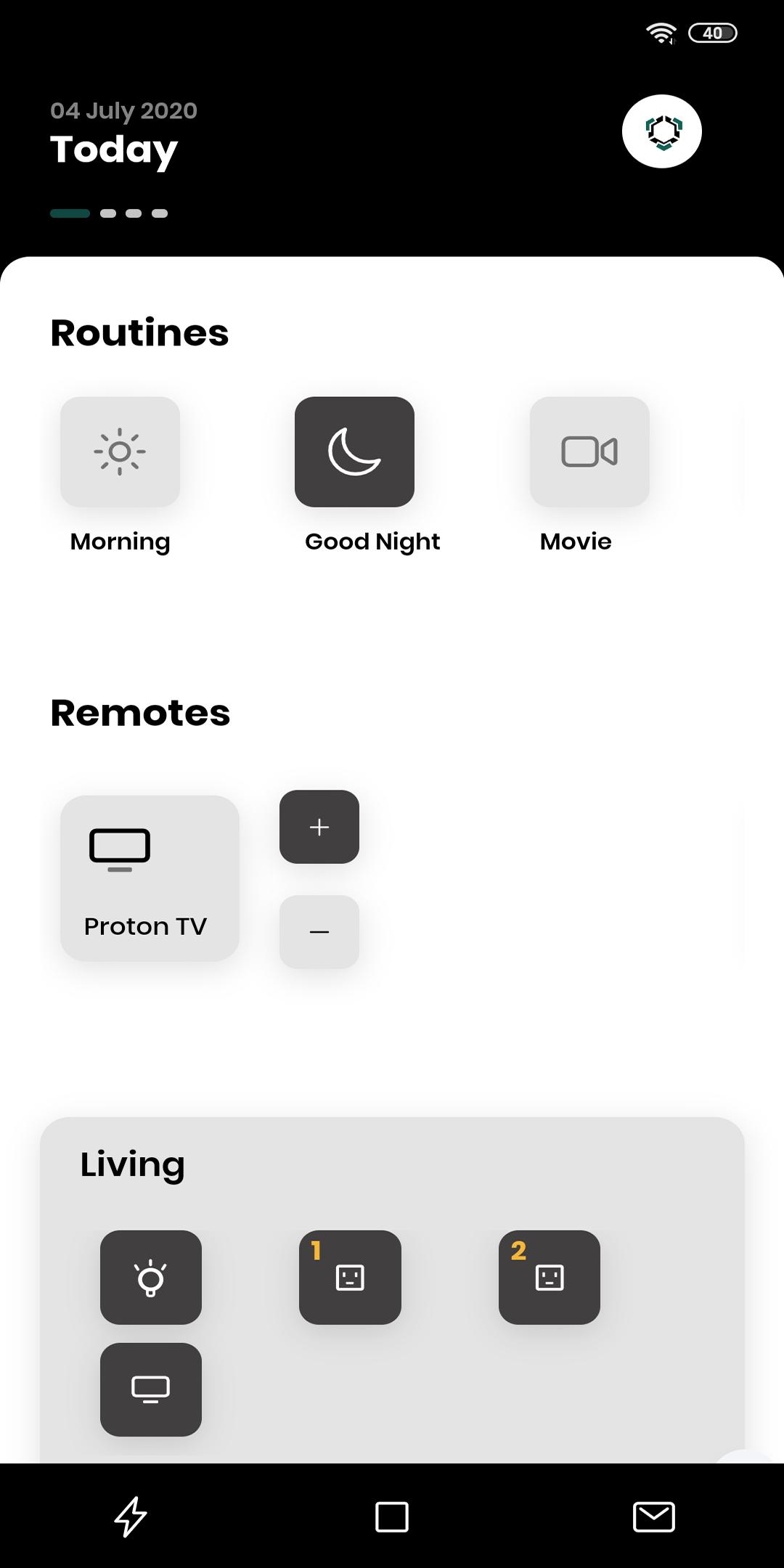Screen dimensions: 784x1568
Task: Toggle the Living room TV device
Action: [151, 1389]
